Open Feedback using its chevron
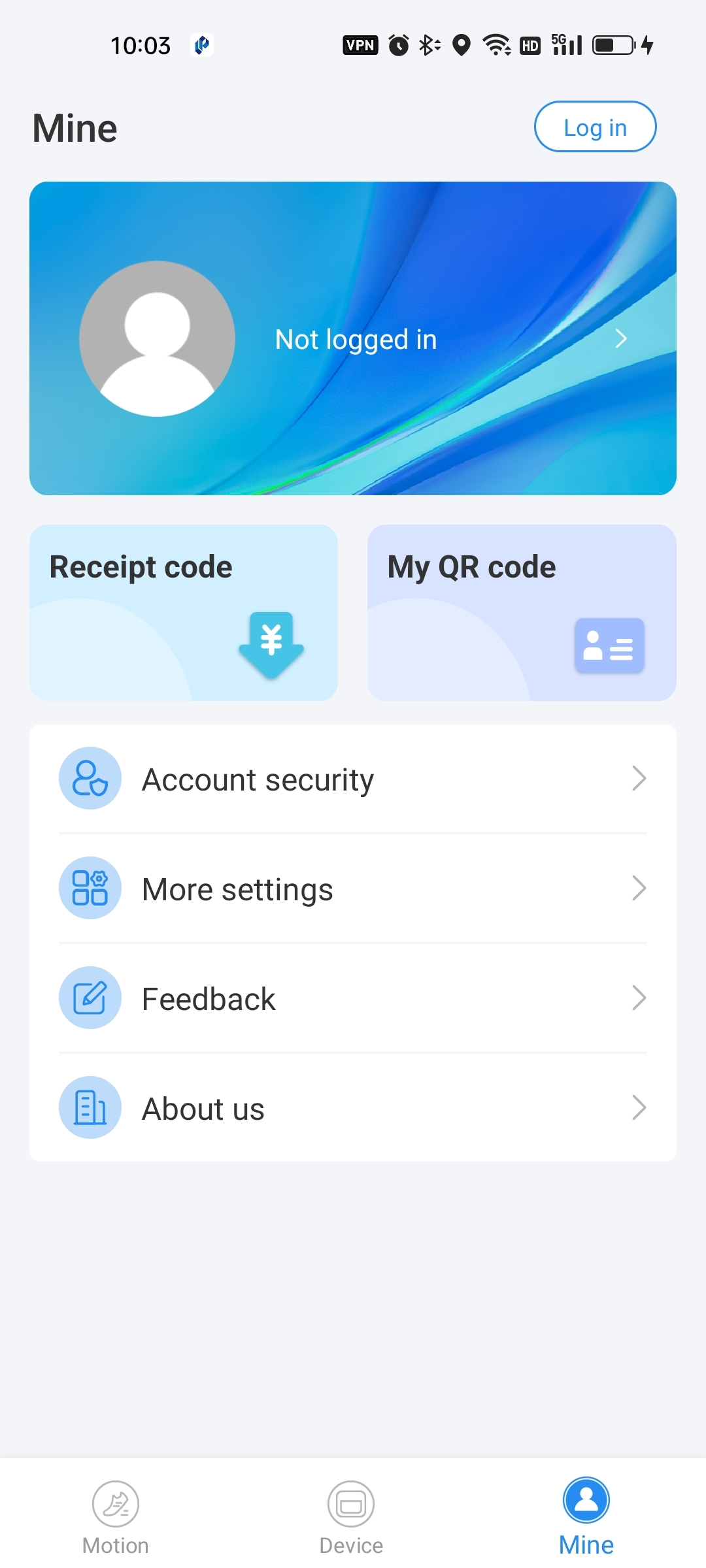 pyautogui.click(x=640, y=998)
